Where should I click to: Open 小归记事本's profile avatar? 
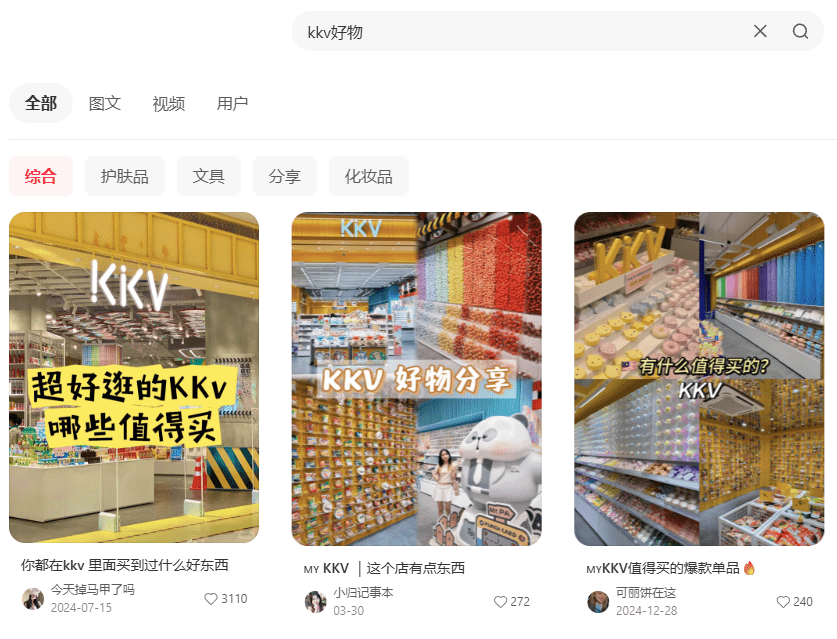[316, 602]
